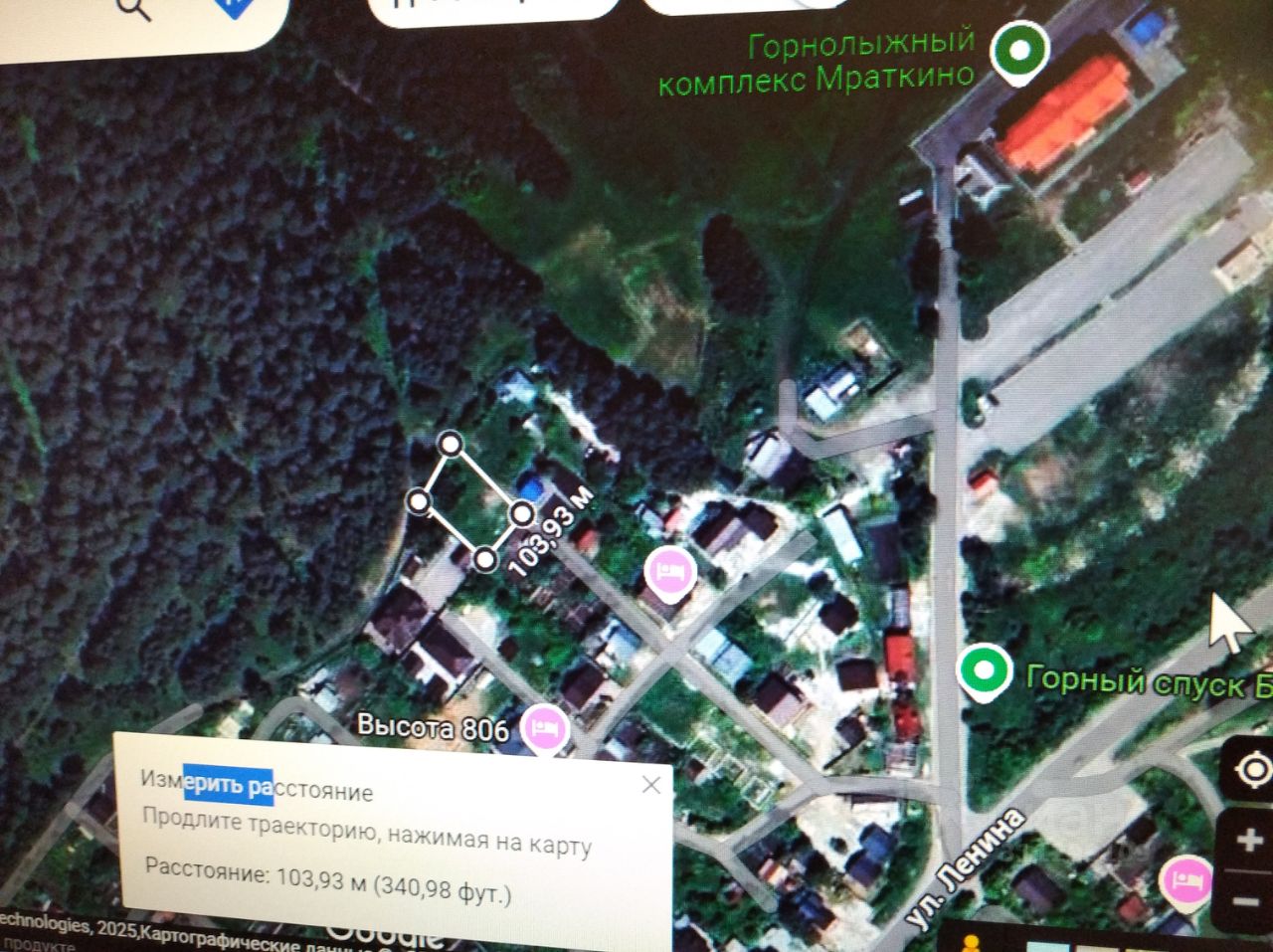
Task: Open the Горный спуск place marker
Action: click(x=984, y=671)
